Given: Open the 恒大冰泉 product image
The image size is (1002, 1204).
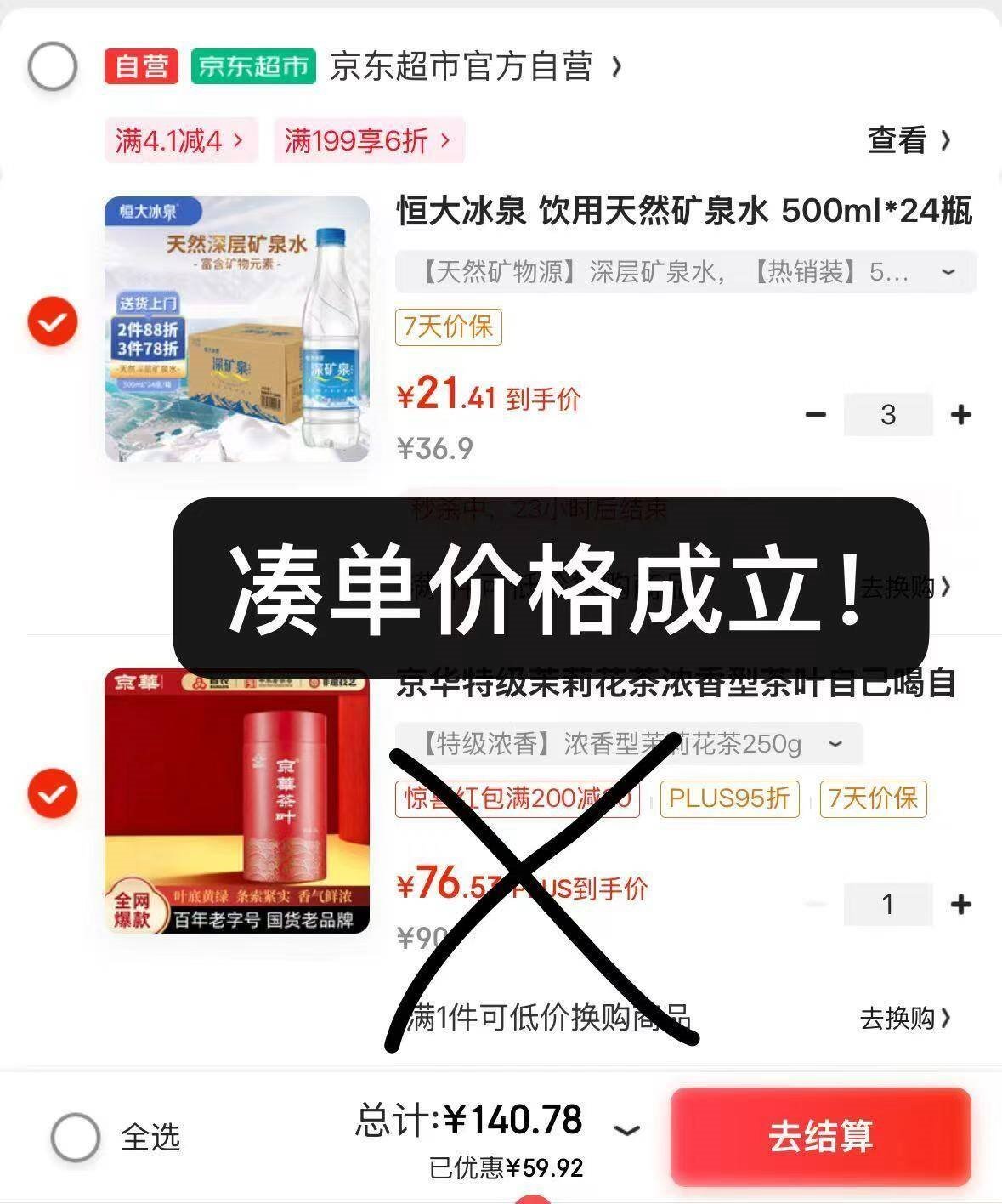Looking at the screenshot, I should (x=237, y=329).
